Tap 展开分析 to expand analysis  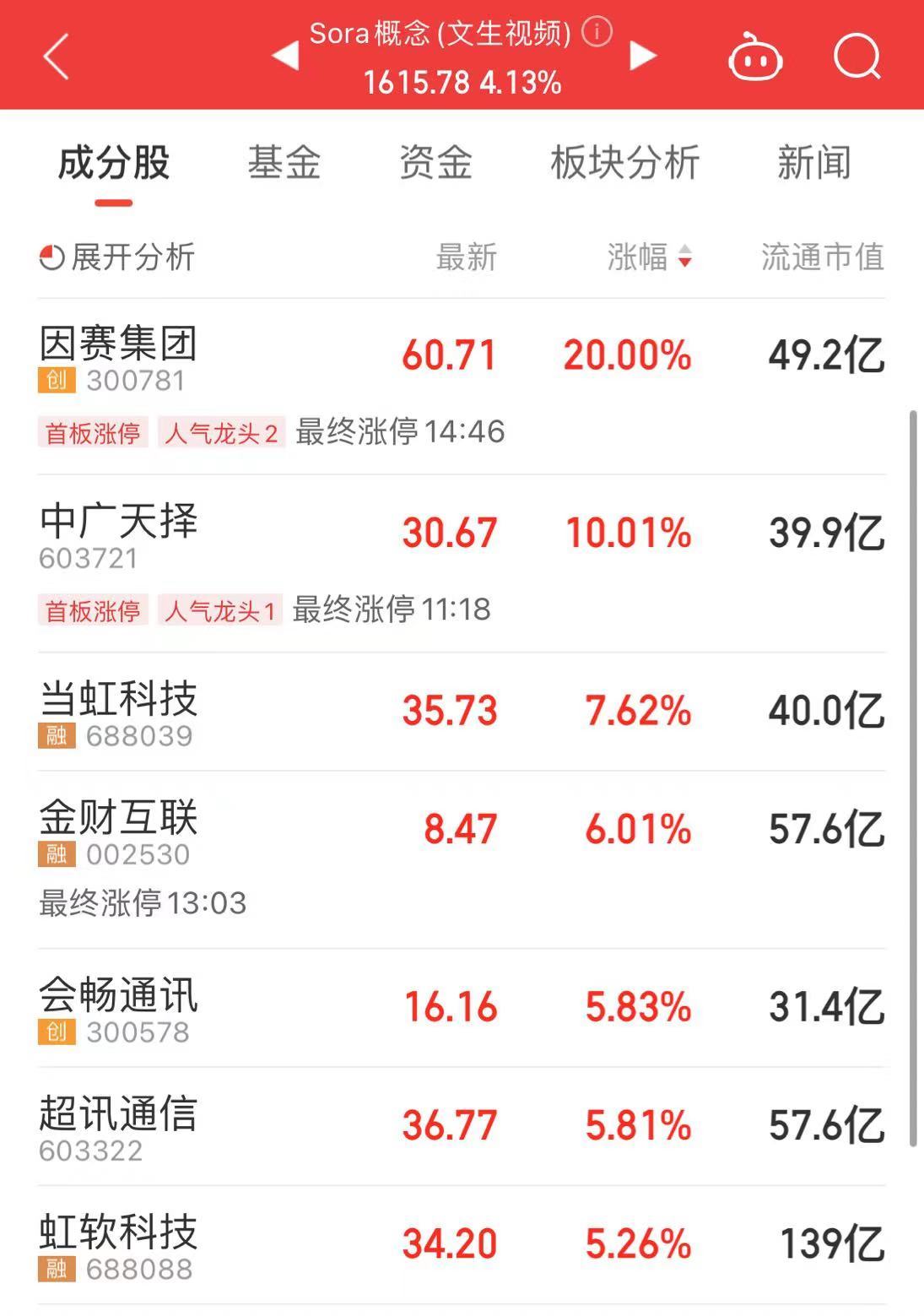118,257
